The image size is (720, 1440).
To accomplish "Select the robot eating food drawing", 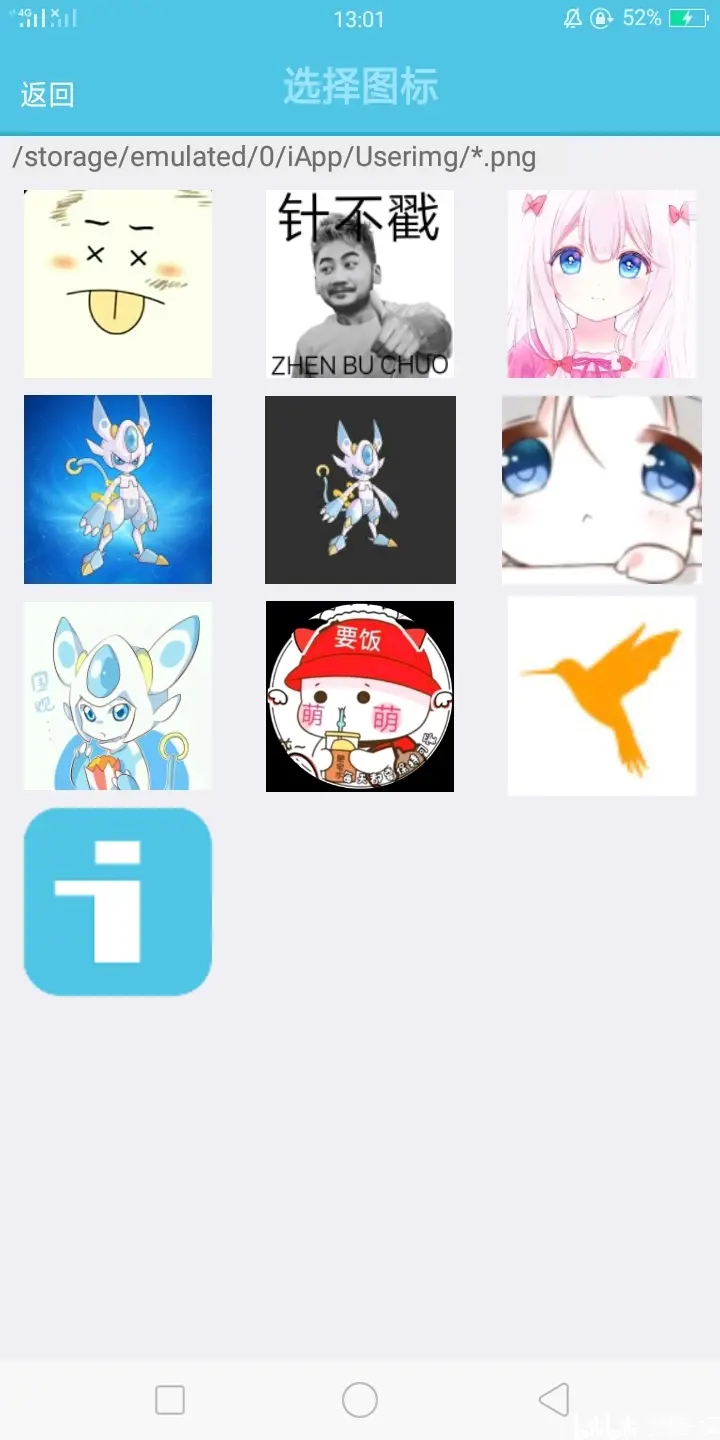I will tap(117, 696).
